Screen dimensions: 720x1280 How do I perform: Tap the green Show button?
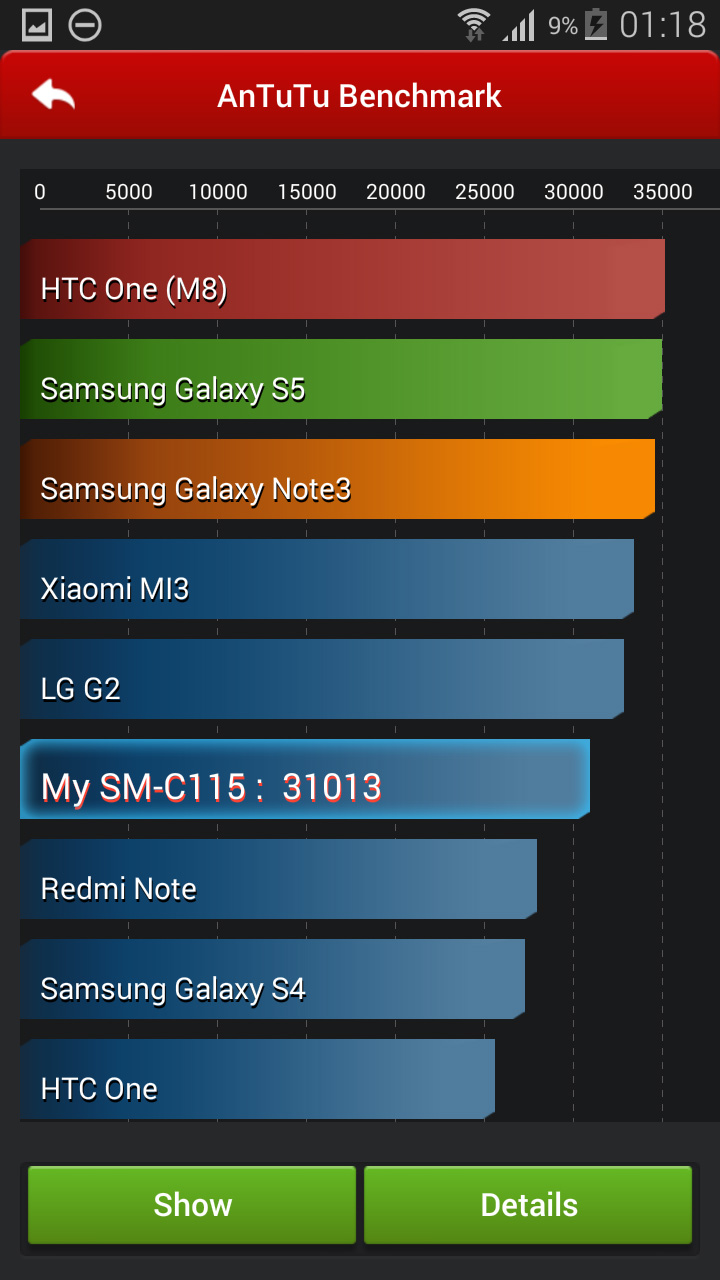pos(192,1205)
